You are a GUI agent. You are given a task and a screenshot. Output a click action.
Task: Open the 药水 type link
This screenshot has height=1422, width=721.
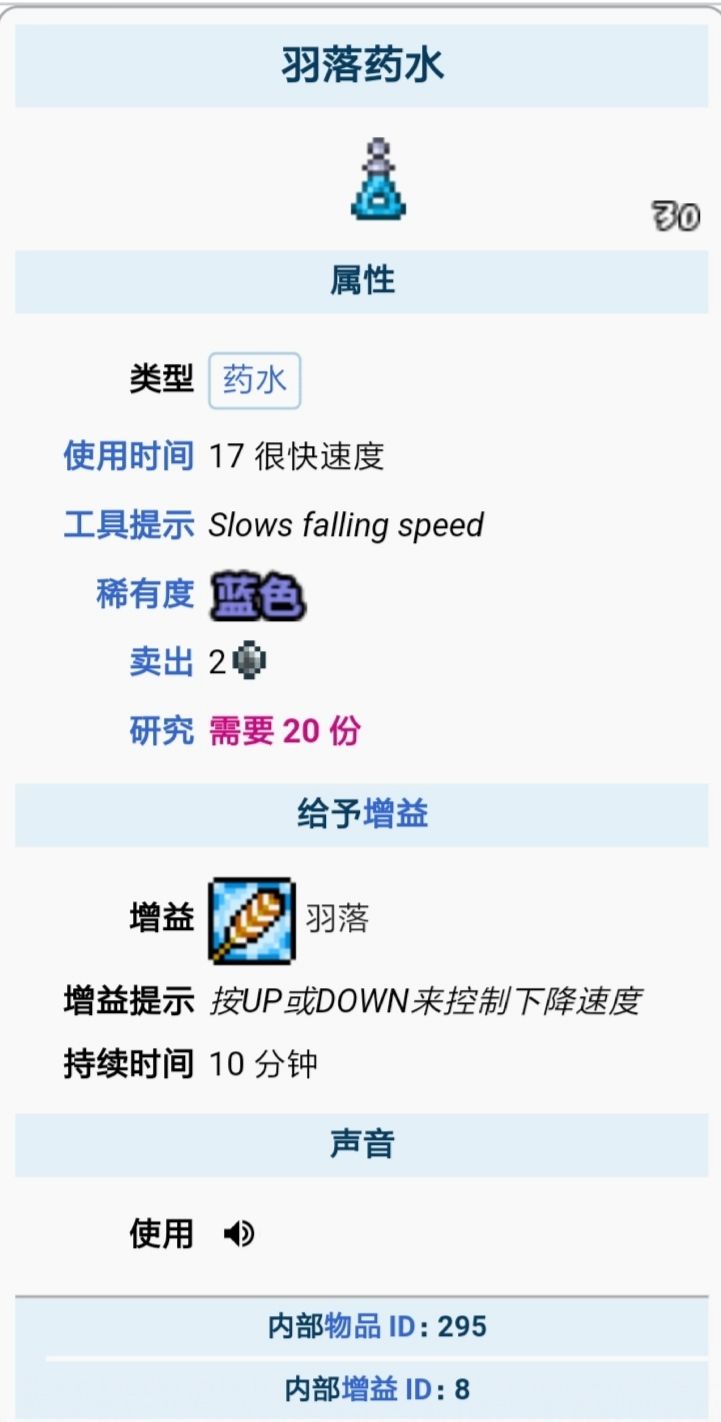point(254,380)
